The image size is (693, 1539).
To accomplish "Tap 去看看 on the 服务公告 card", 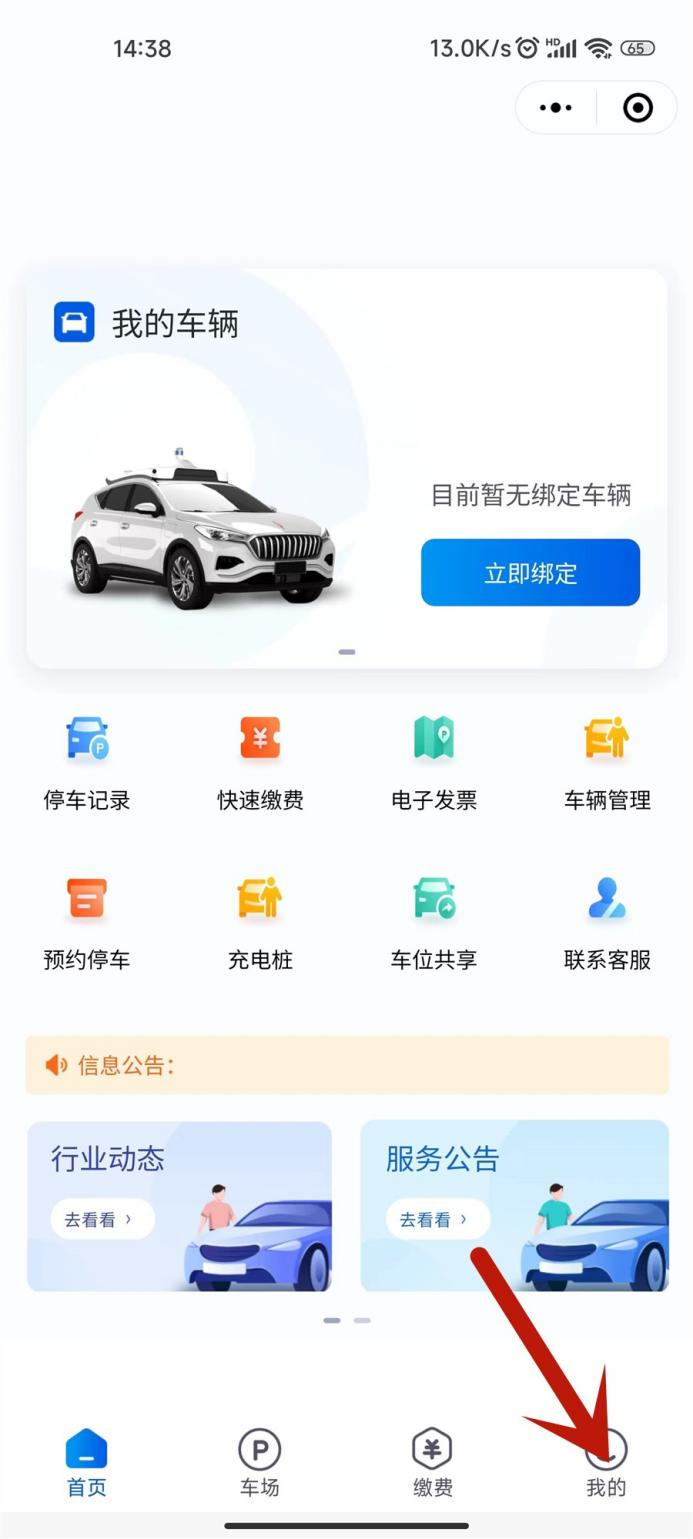I will coord(437,1220).
